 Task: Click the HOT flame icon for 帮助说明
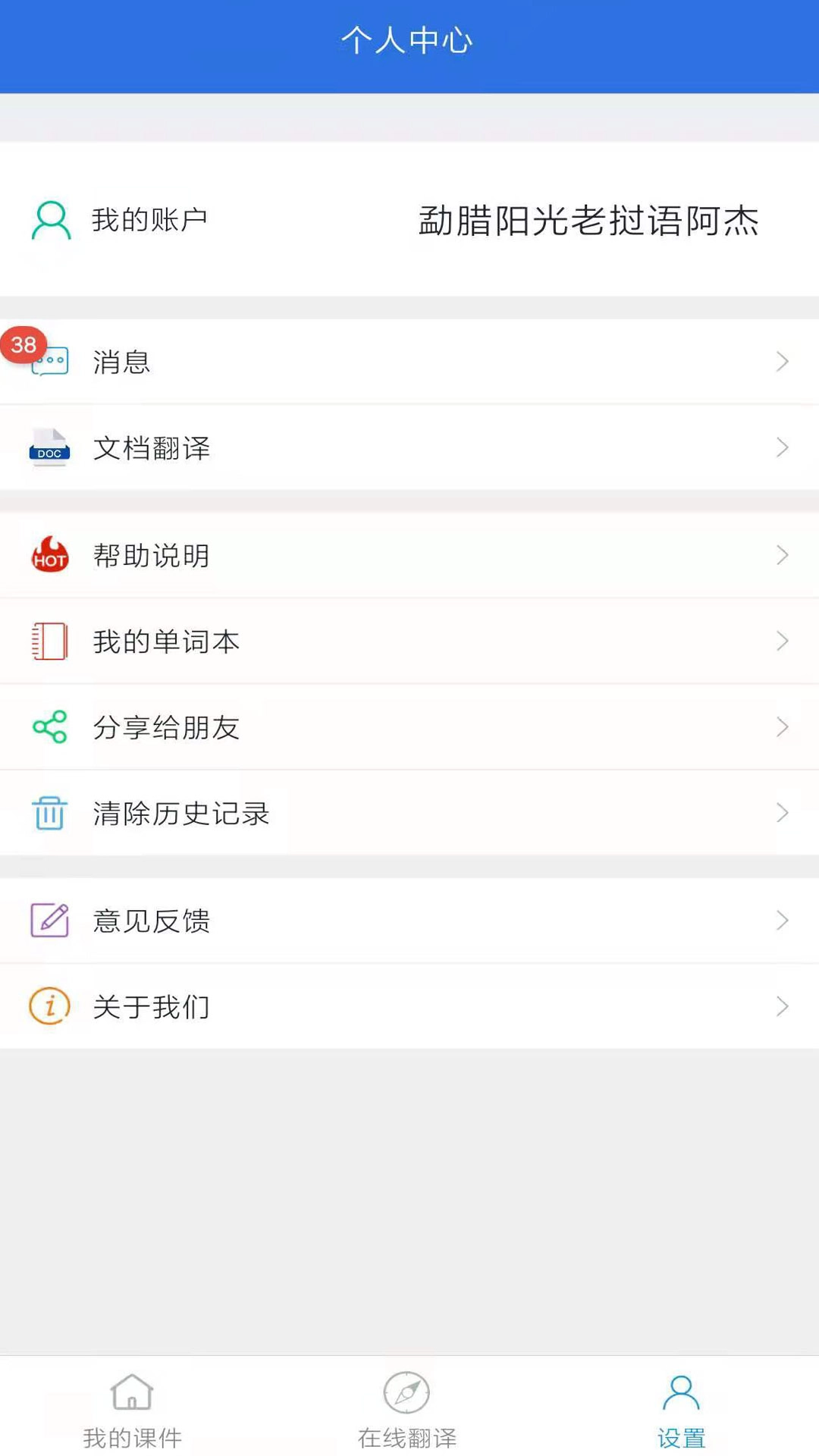coord(49,554)
